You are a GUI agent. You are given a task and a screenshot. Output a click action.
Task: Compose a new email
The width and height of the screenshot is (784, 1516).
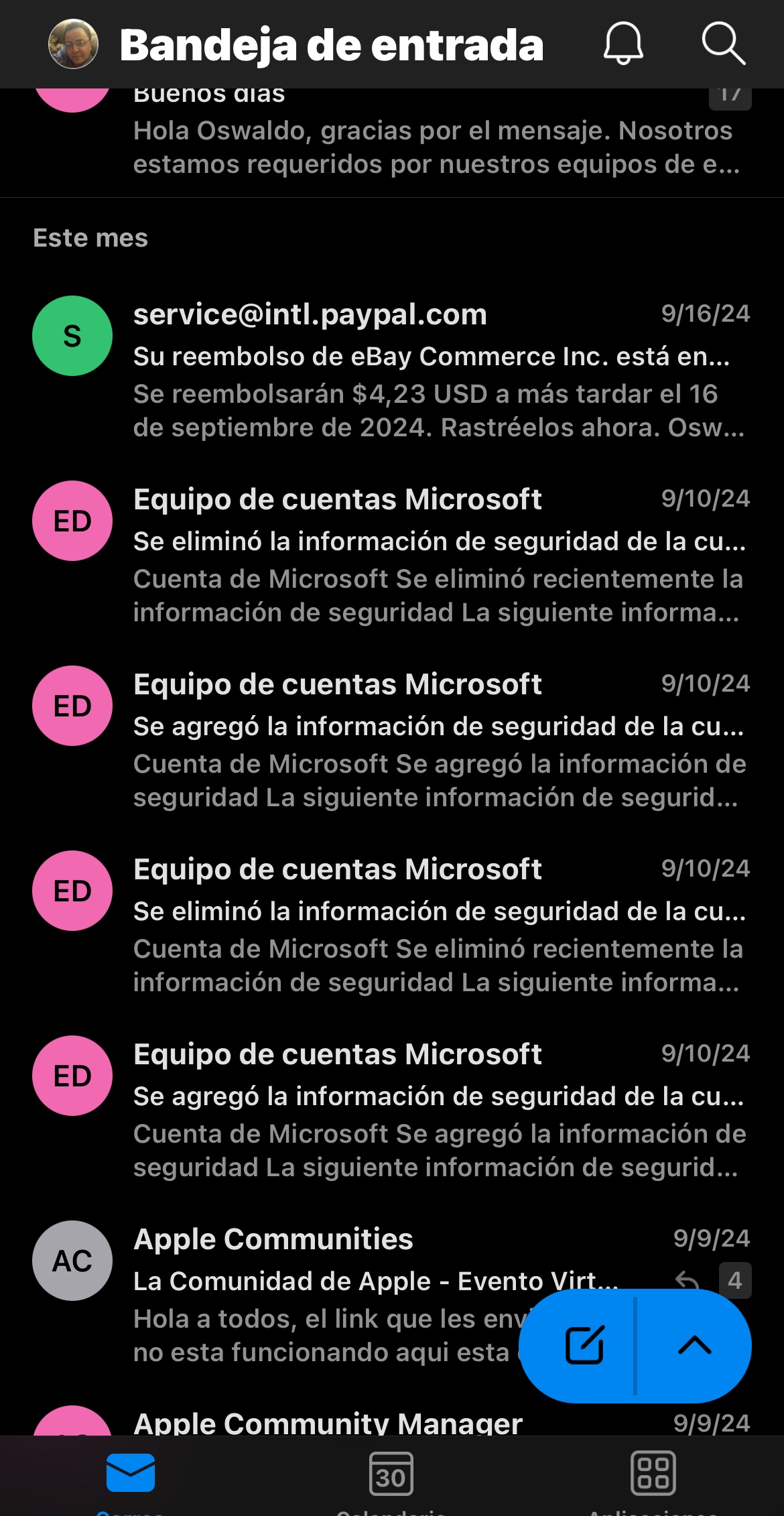[584, 1344]
